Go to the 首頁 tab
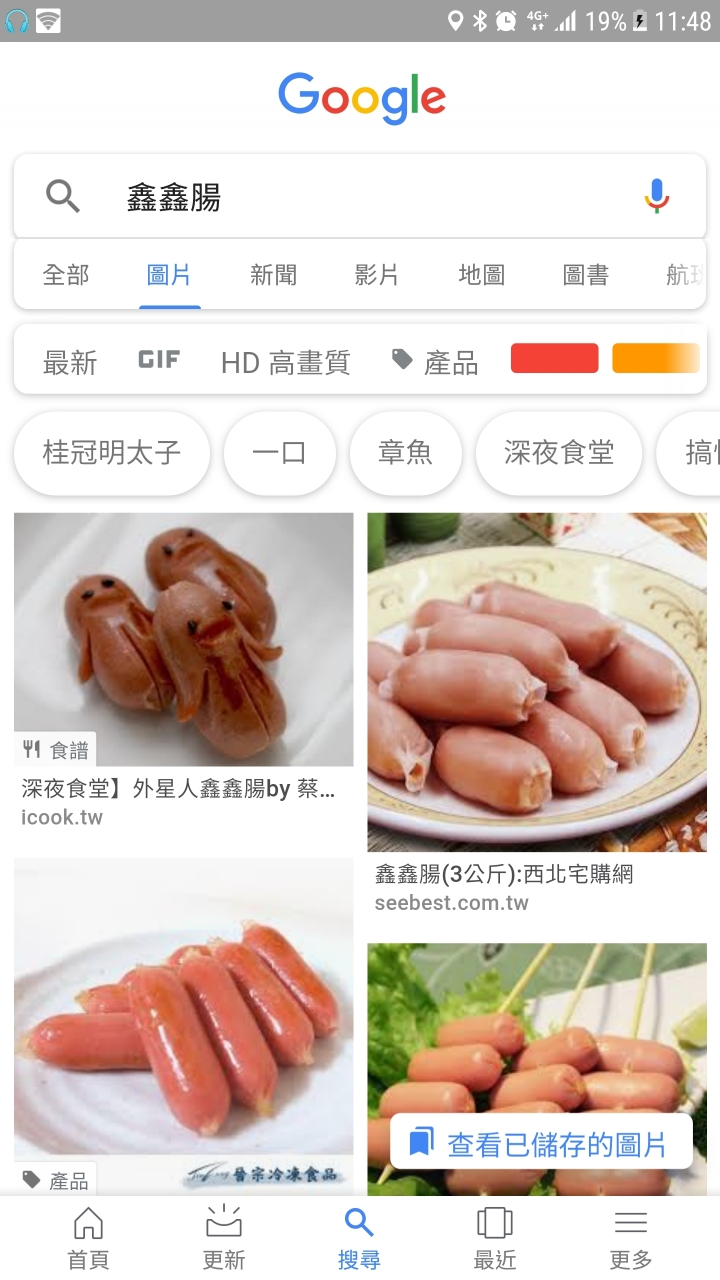Image resolution: width=720 pixels, height=1280 pixels. 88,1238
